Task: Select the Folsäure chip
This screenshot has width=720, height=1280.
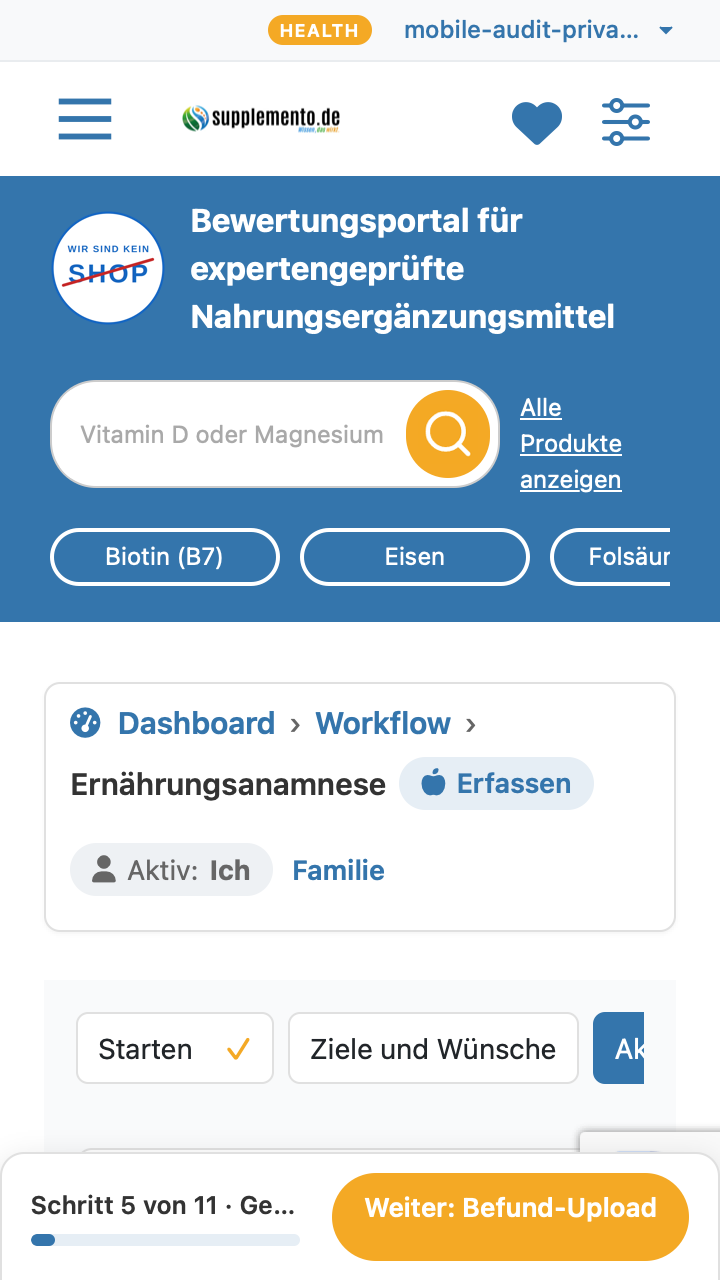Action: point(610,556)
